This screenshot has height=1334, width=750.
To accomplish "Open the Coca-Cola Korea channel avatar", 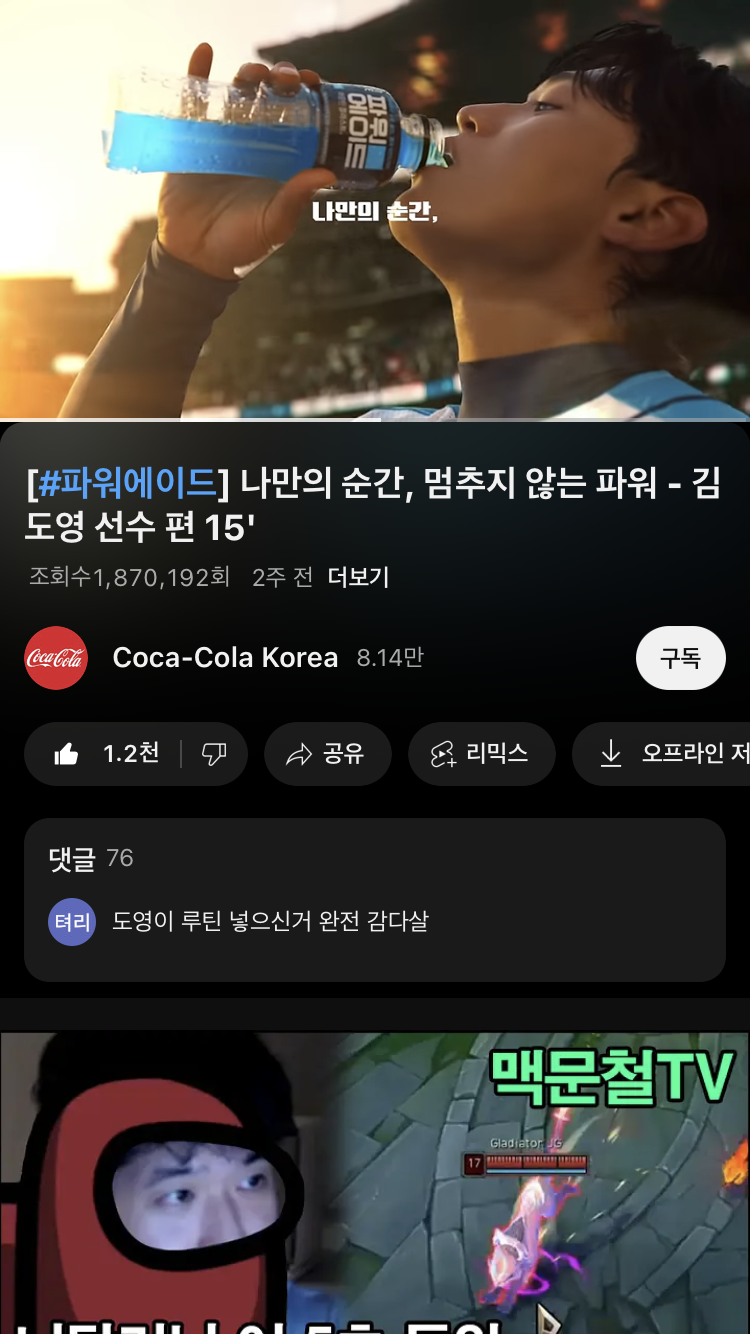I will pyautogui.click(x=56, y=658).
